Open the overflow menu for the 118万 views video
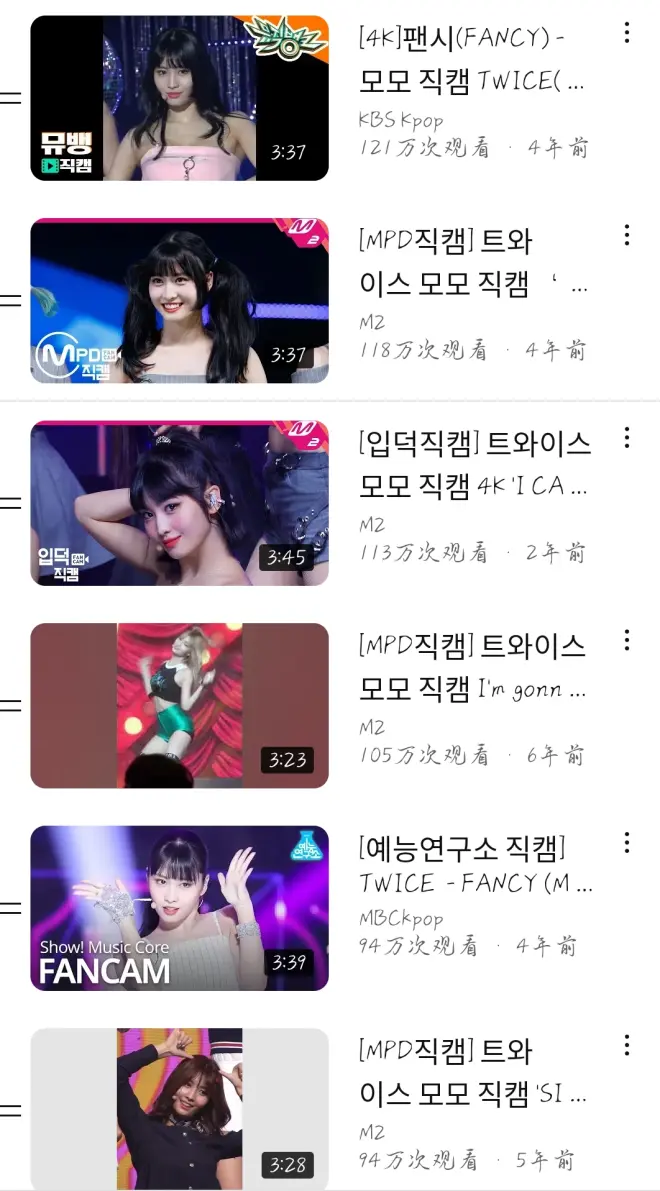This screenshot has width=660, height=1191. 627,235
